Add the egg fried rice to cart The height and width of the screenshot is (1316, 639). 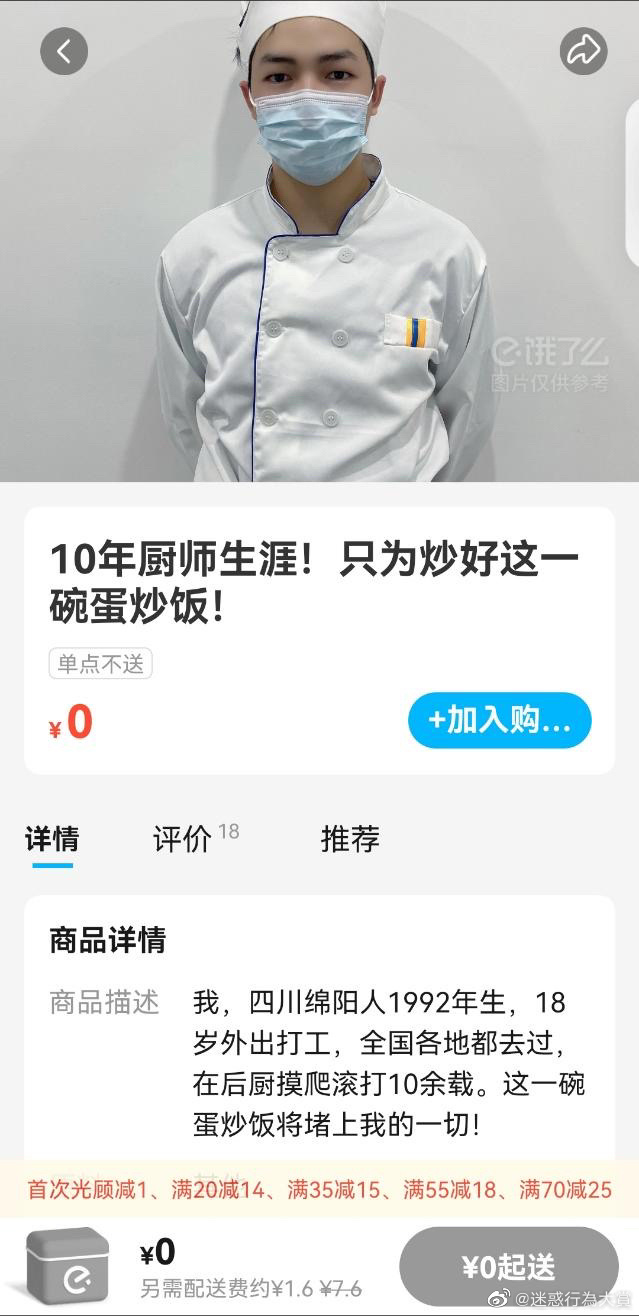click(499, 720)
